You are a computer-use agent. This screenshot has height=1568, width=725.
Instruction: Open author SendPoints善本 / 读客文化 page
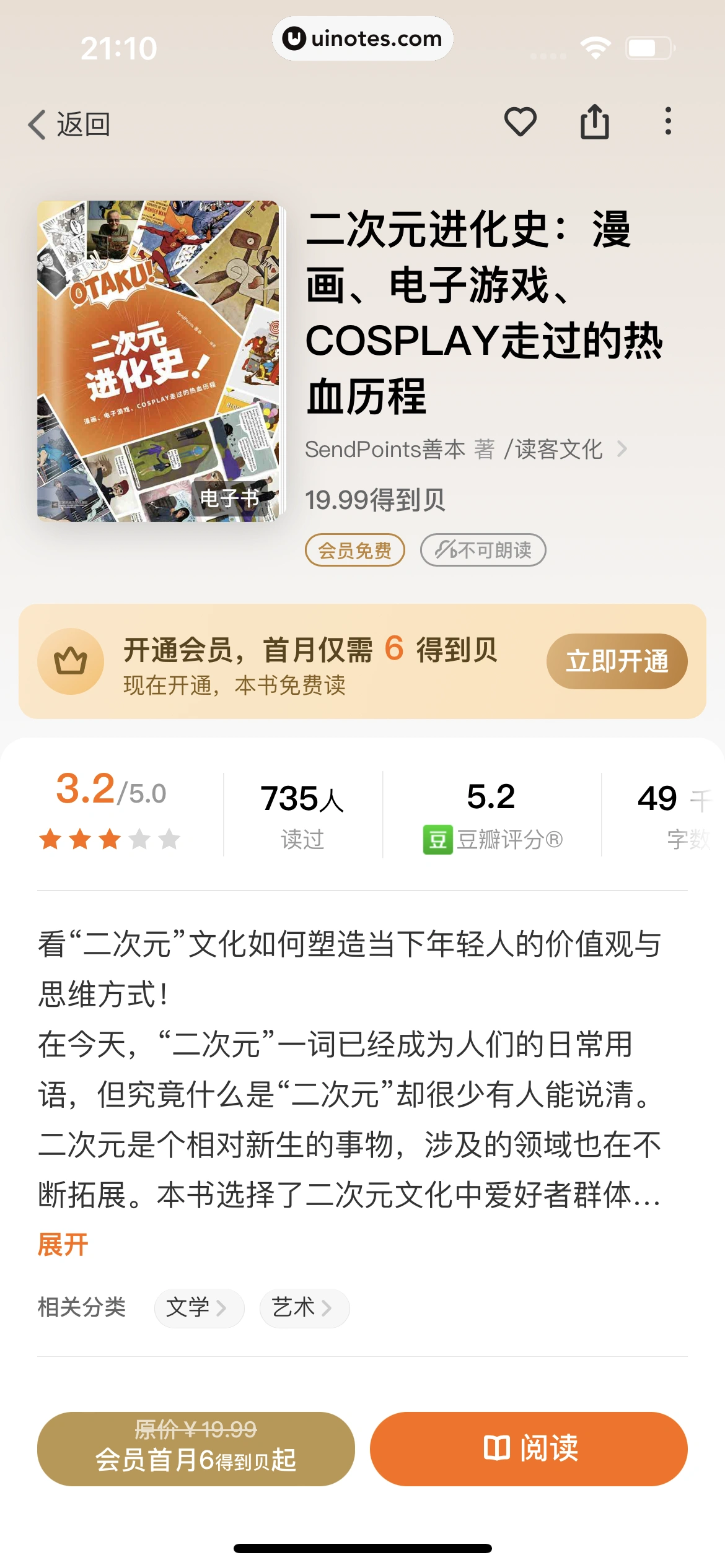pyautogui.click(x=466, y=449)
